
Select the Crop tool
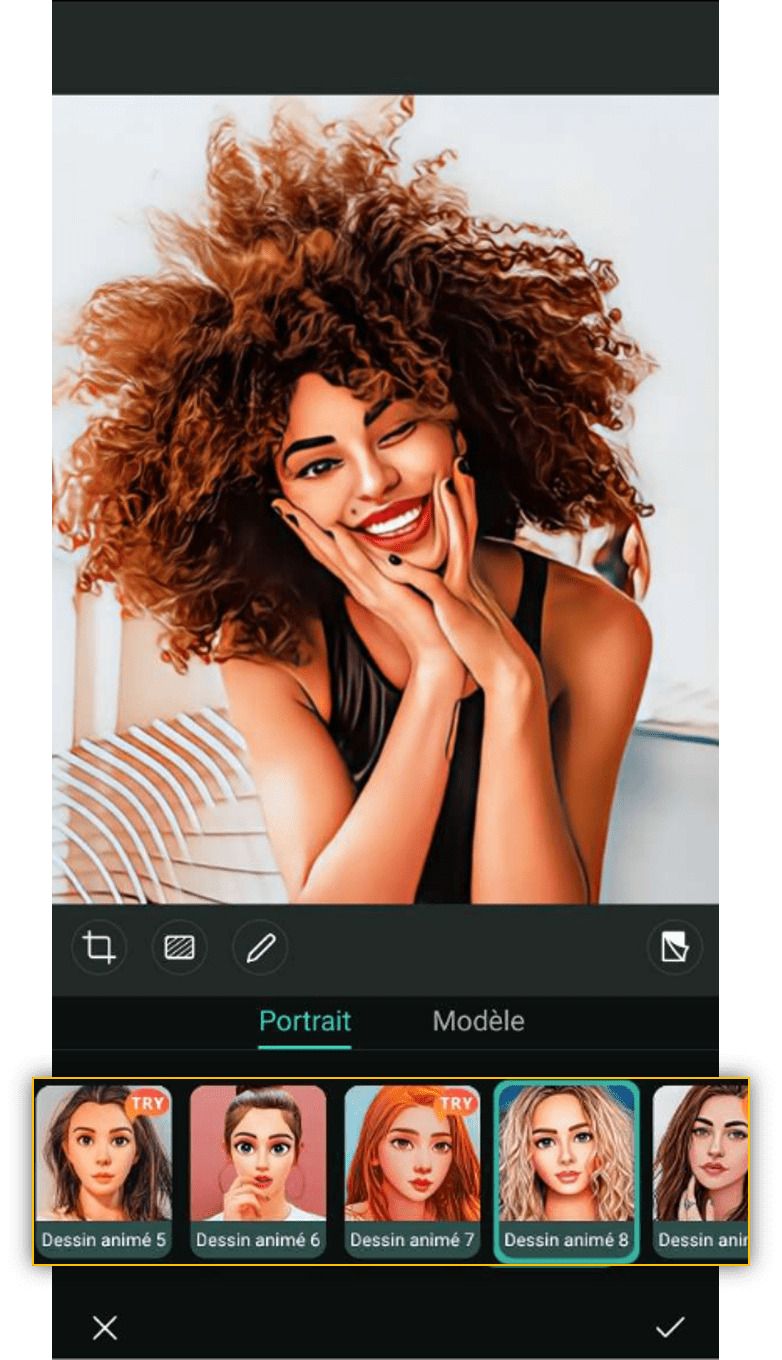tap(99, 947)
